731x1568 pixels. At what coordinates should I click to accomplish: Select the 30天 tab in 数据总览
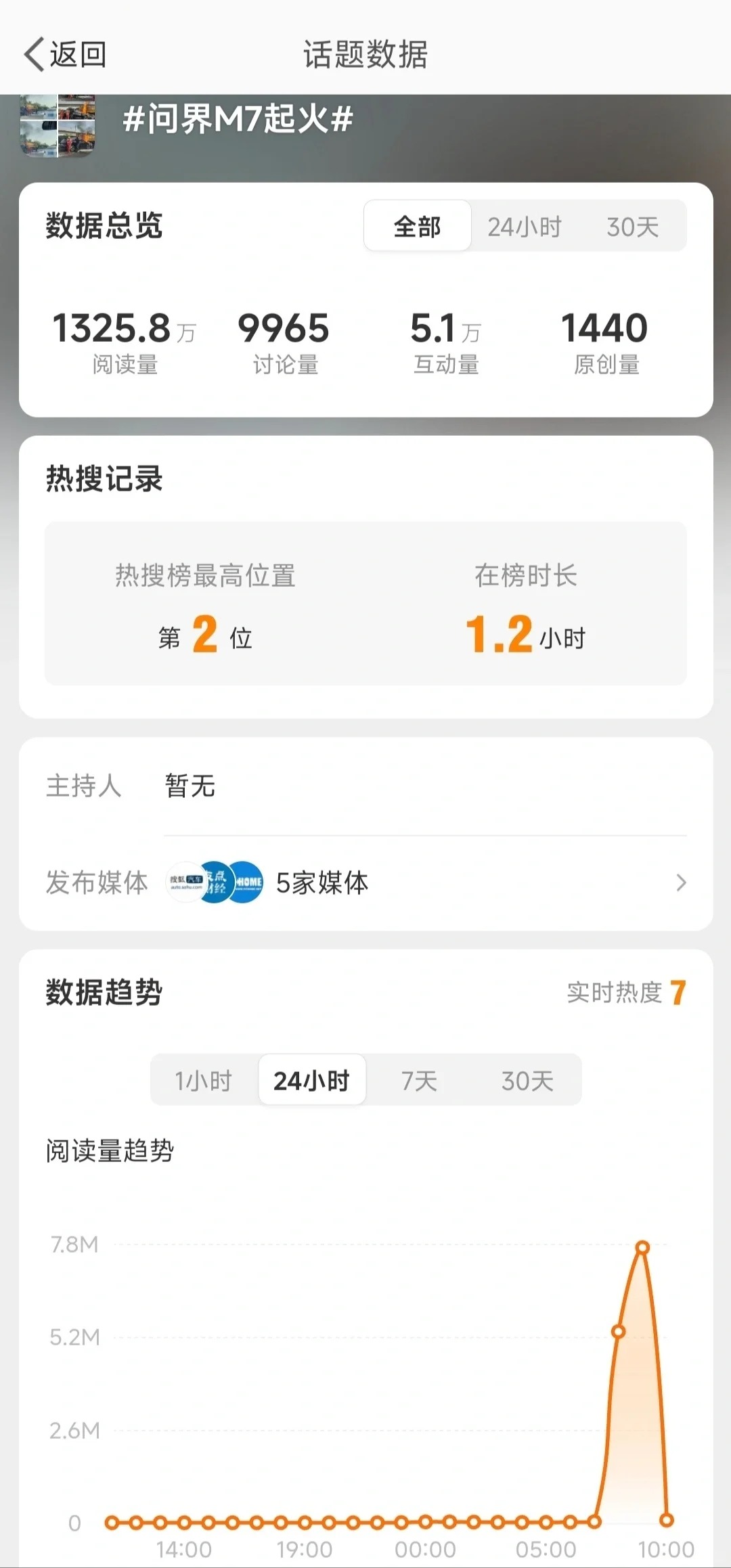(632, 226)
